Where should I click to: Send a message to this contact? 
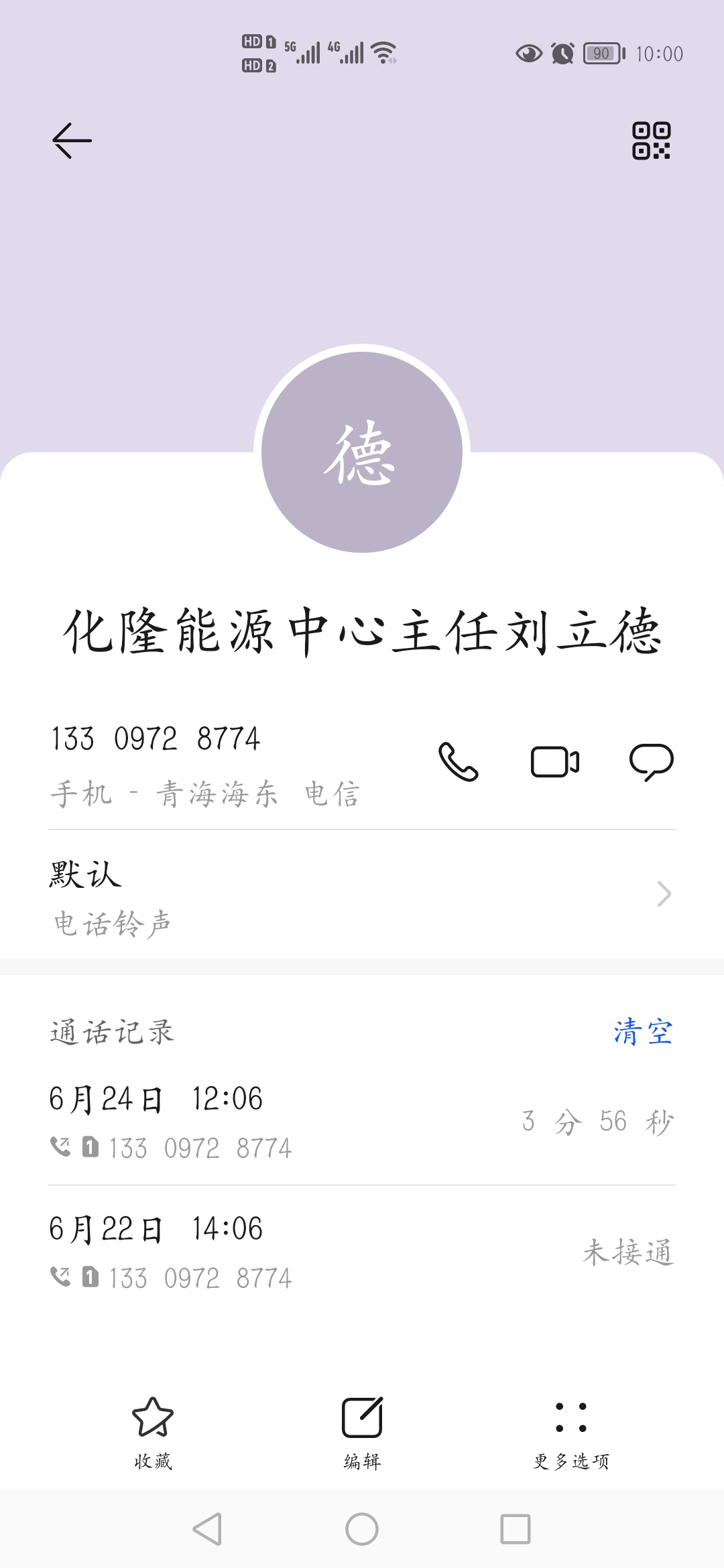coord(652,762)
